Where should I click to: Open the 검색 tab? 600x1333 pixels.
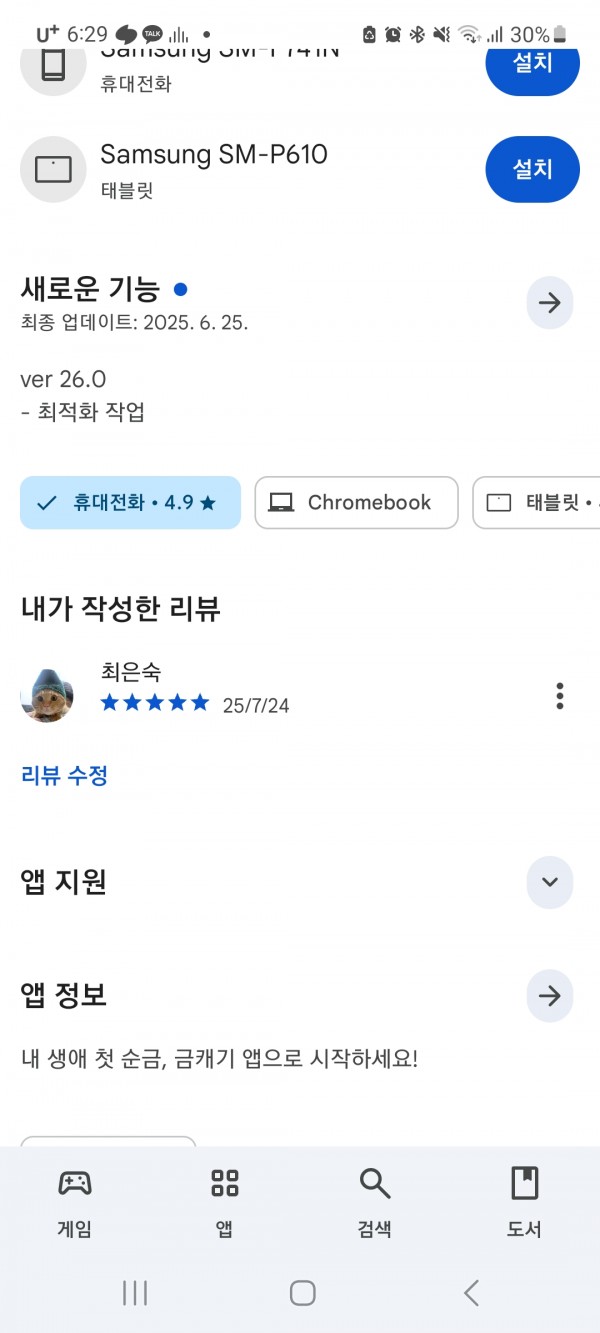tap(375, 1203)
